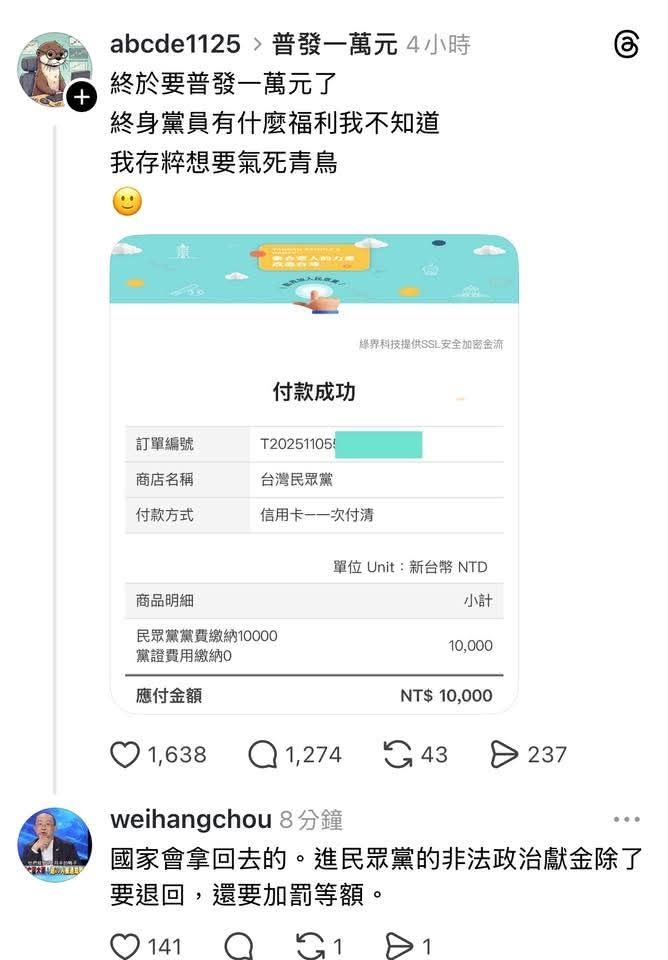Open the overflow menu on weihangchou's reply
The image size is (668, 960).
[627, 820]
